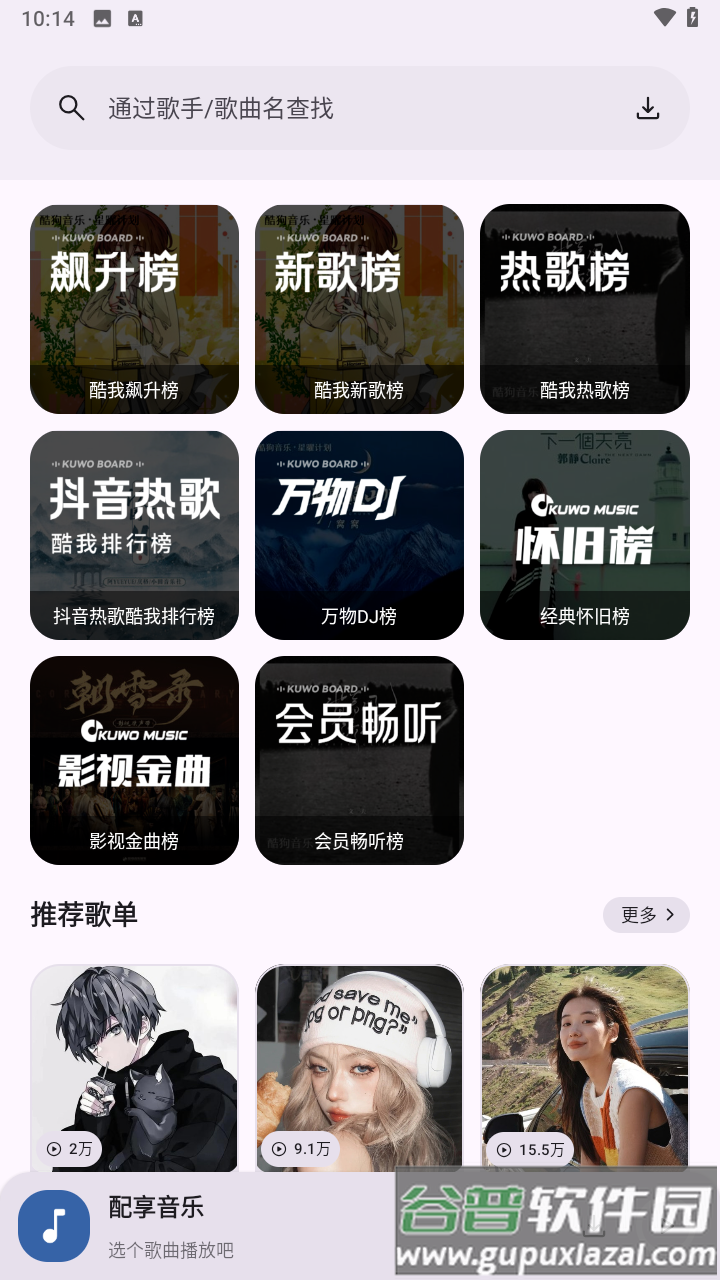Open the 酷我新歌榜 chart
Screen dimensions: 720x1280
359,308
